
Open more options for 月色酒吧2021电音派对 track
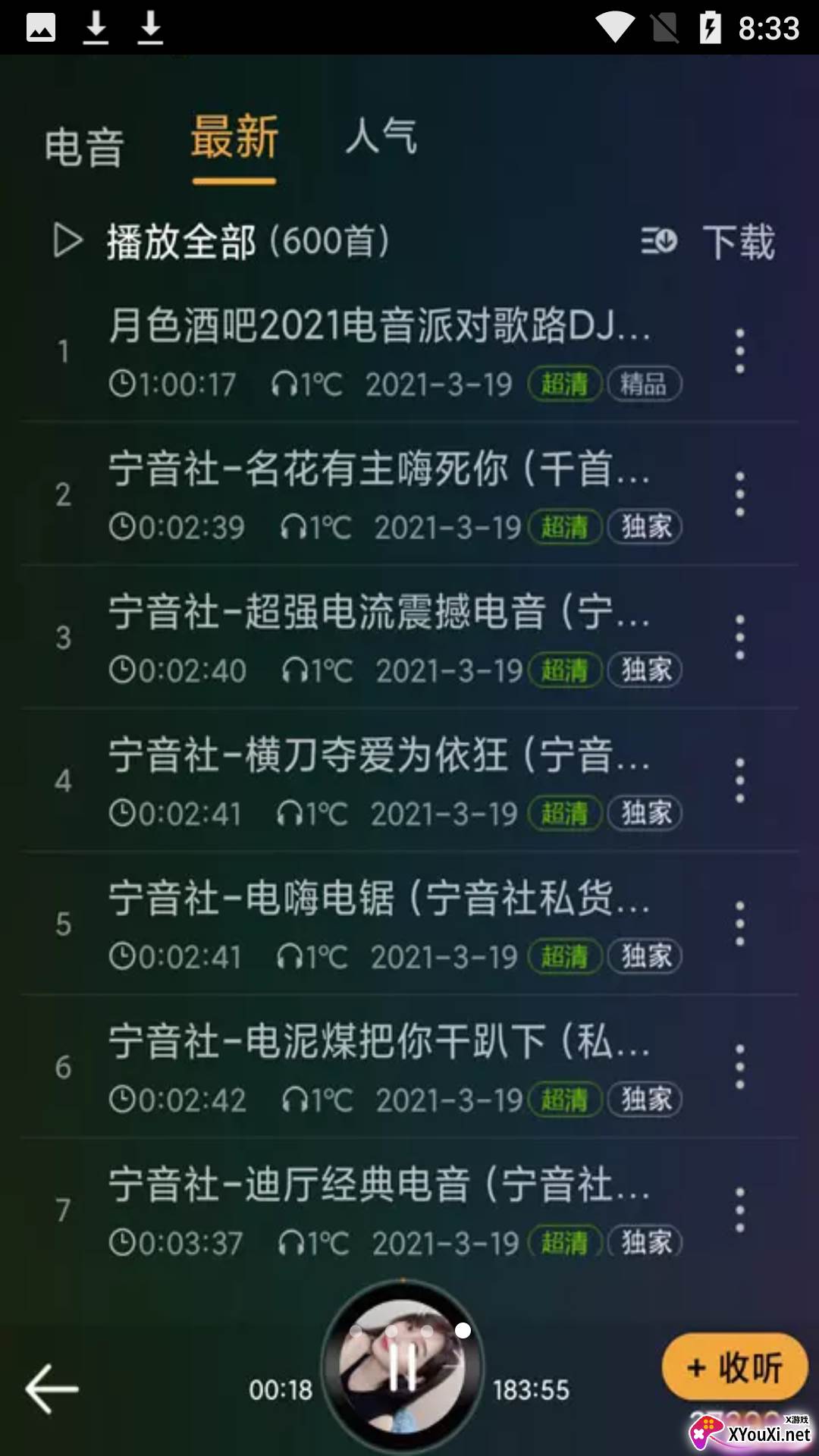click(740, 351)
